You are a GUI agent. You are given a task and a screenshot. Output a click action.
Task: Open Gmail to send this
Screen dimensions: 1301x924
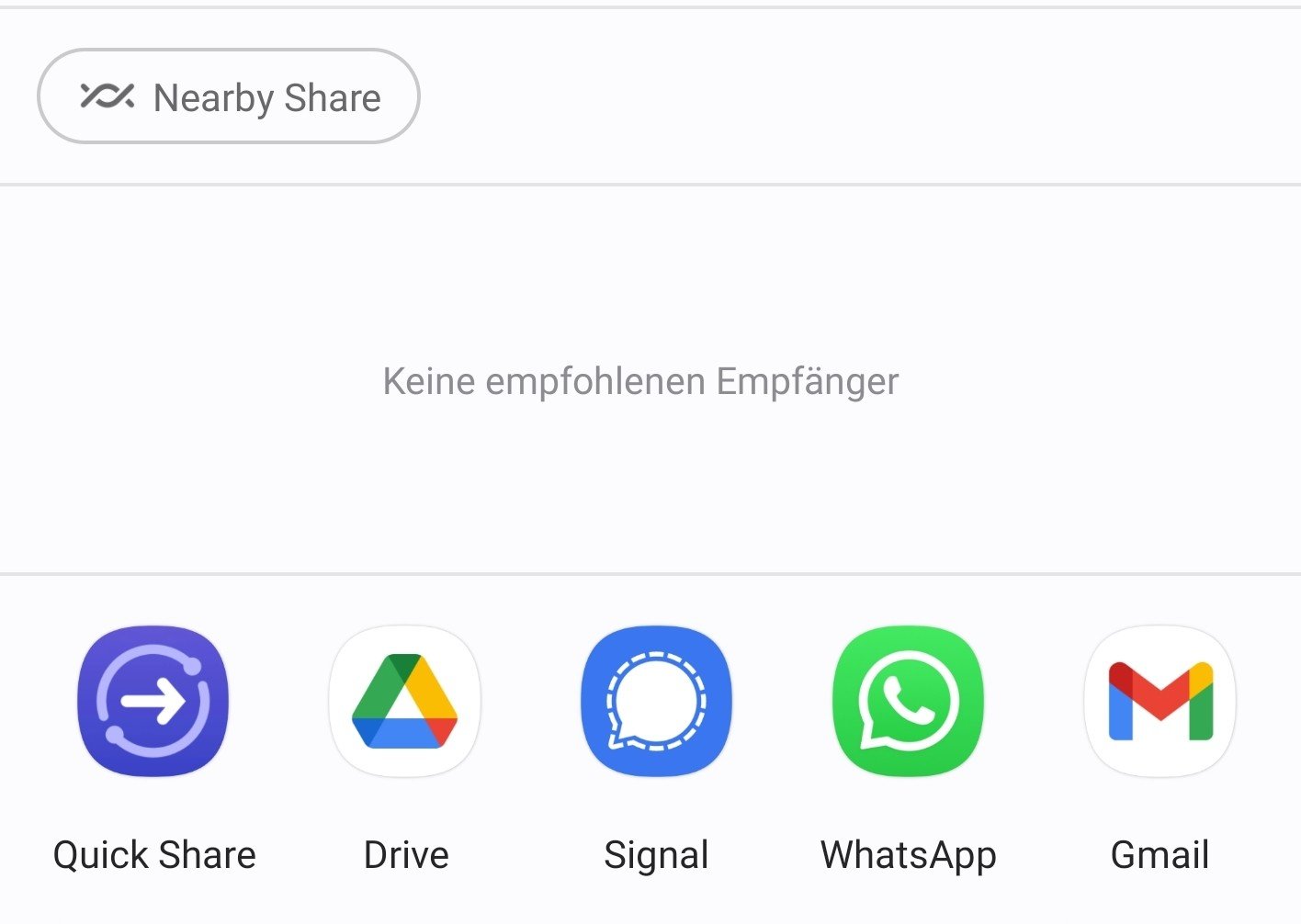1160,702
